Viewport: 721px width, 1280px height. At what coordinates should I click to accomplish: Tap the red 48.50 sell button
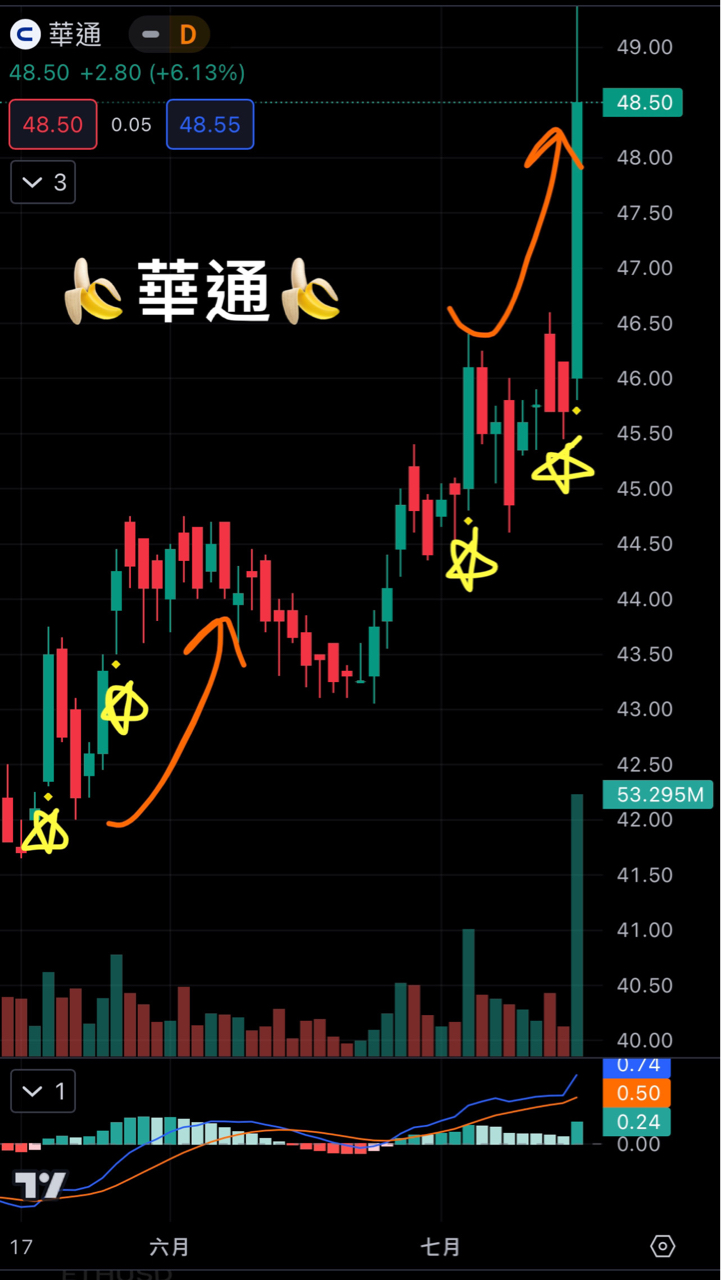coord(53,124)
